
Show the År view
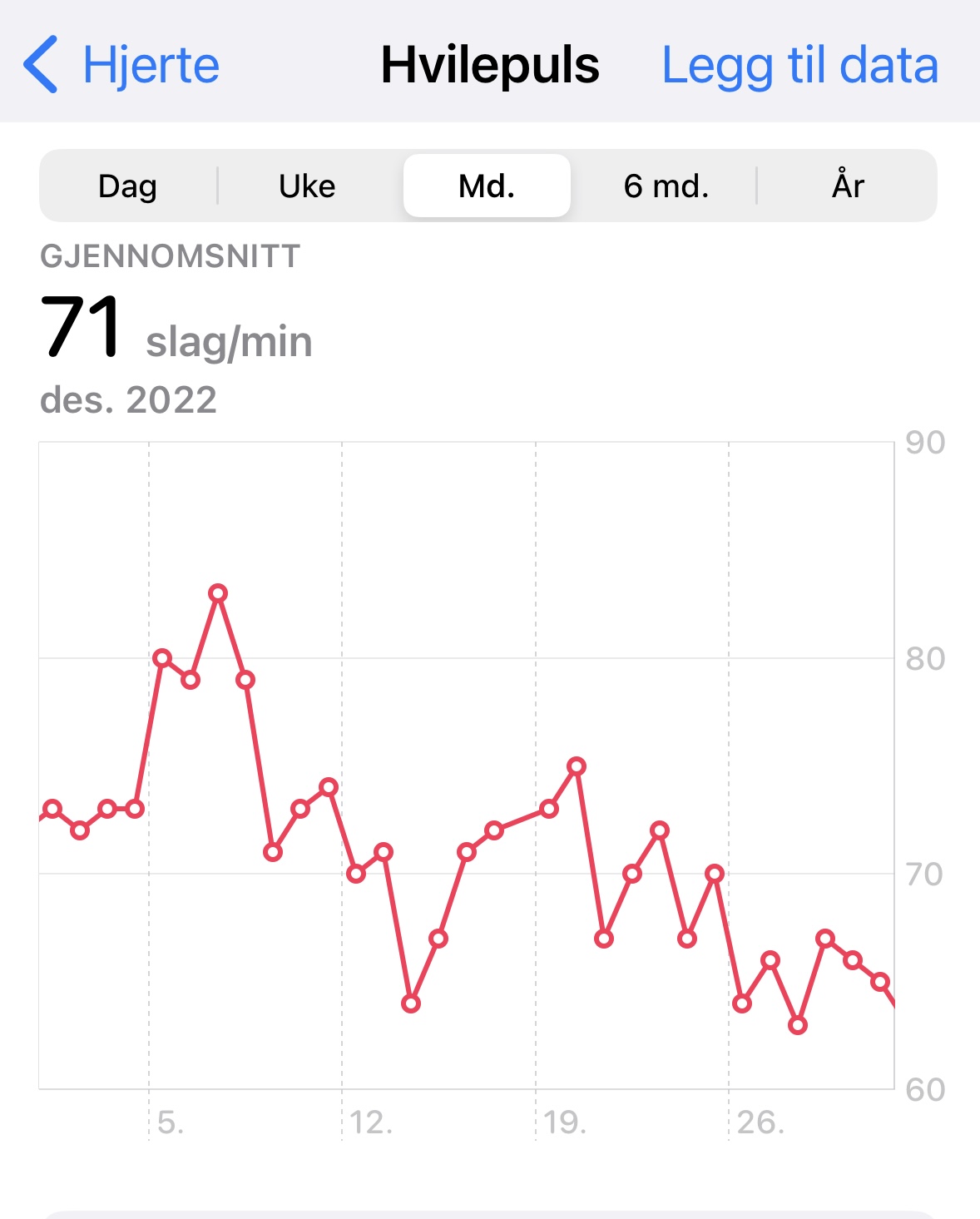847,186
